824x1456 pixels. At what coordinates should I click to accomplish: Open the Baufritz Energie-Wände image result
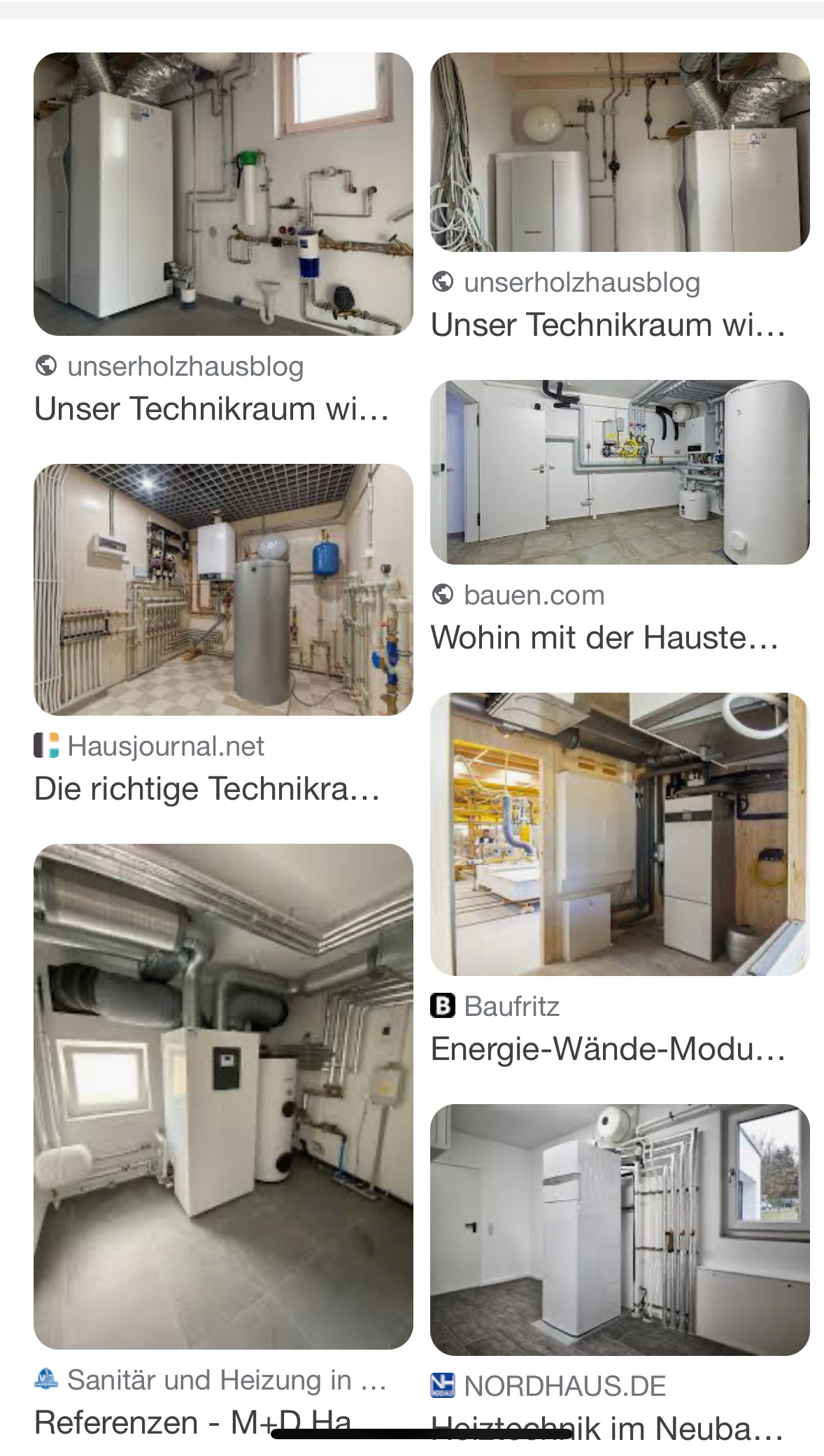click(x=620, y=834)
